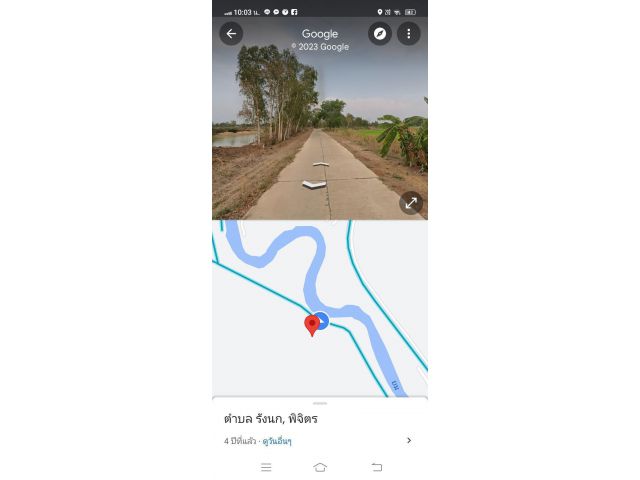This screenshot has height=480, width=640.
Task: Open the three-dot overflow menu
Action: [408, 33]
